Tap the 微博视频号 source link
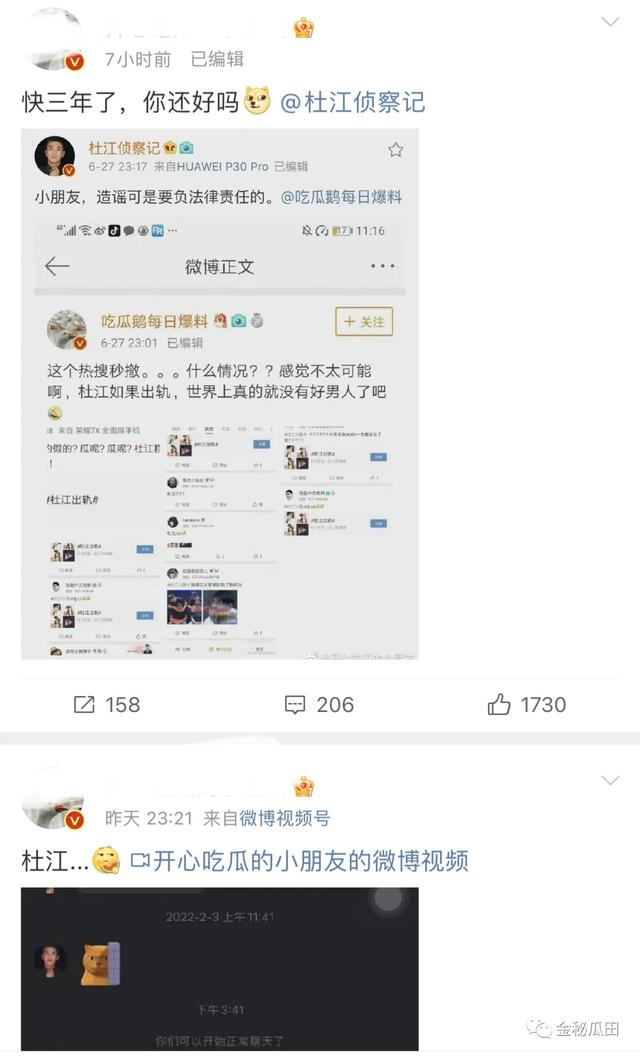 click(285, 818)
